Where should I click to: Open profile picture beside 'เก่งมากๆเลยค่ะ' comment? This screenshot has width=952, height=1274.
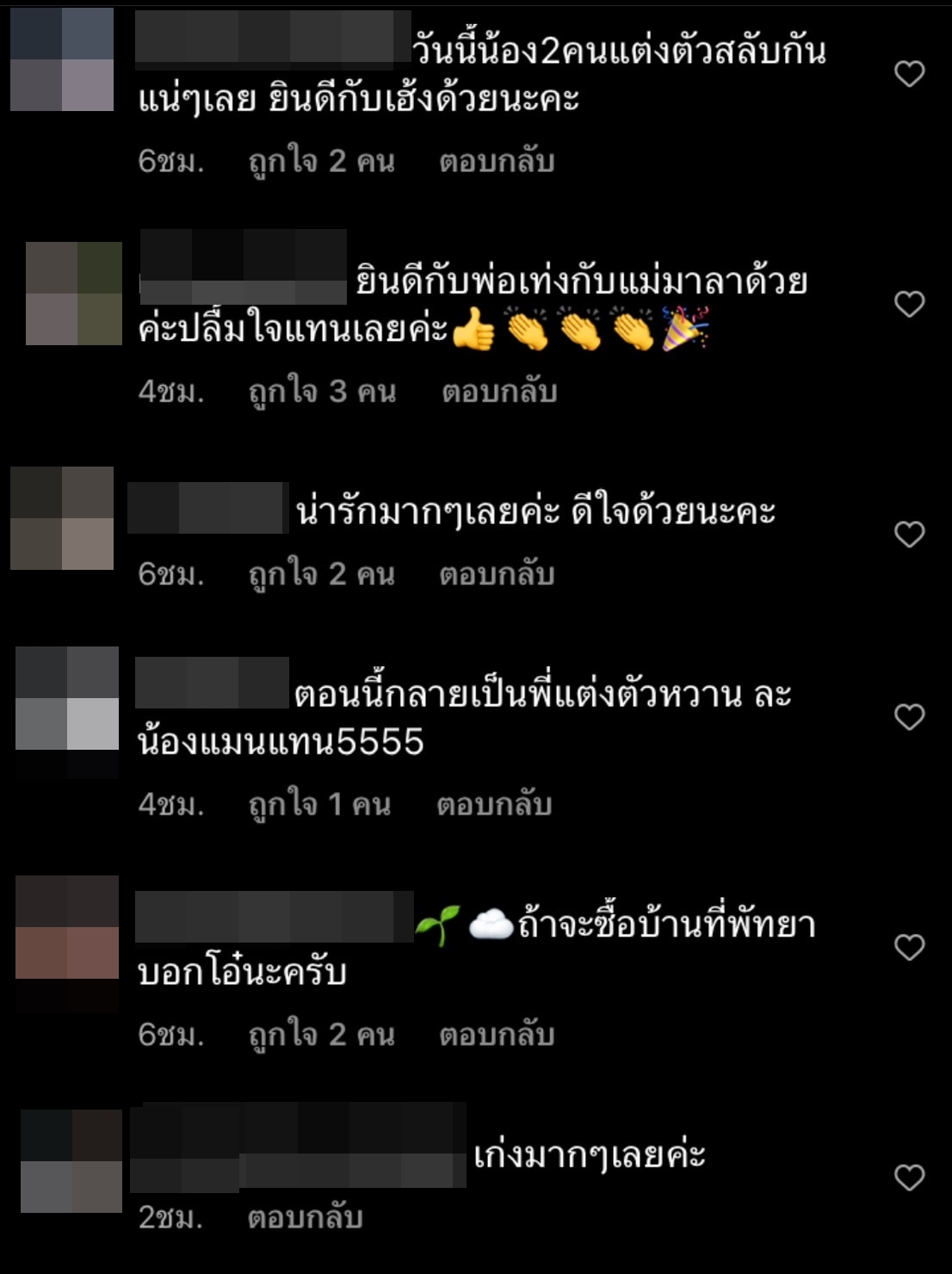coord(71,1160)
